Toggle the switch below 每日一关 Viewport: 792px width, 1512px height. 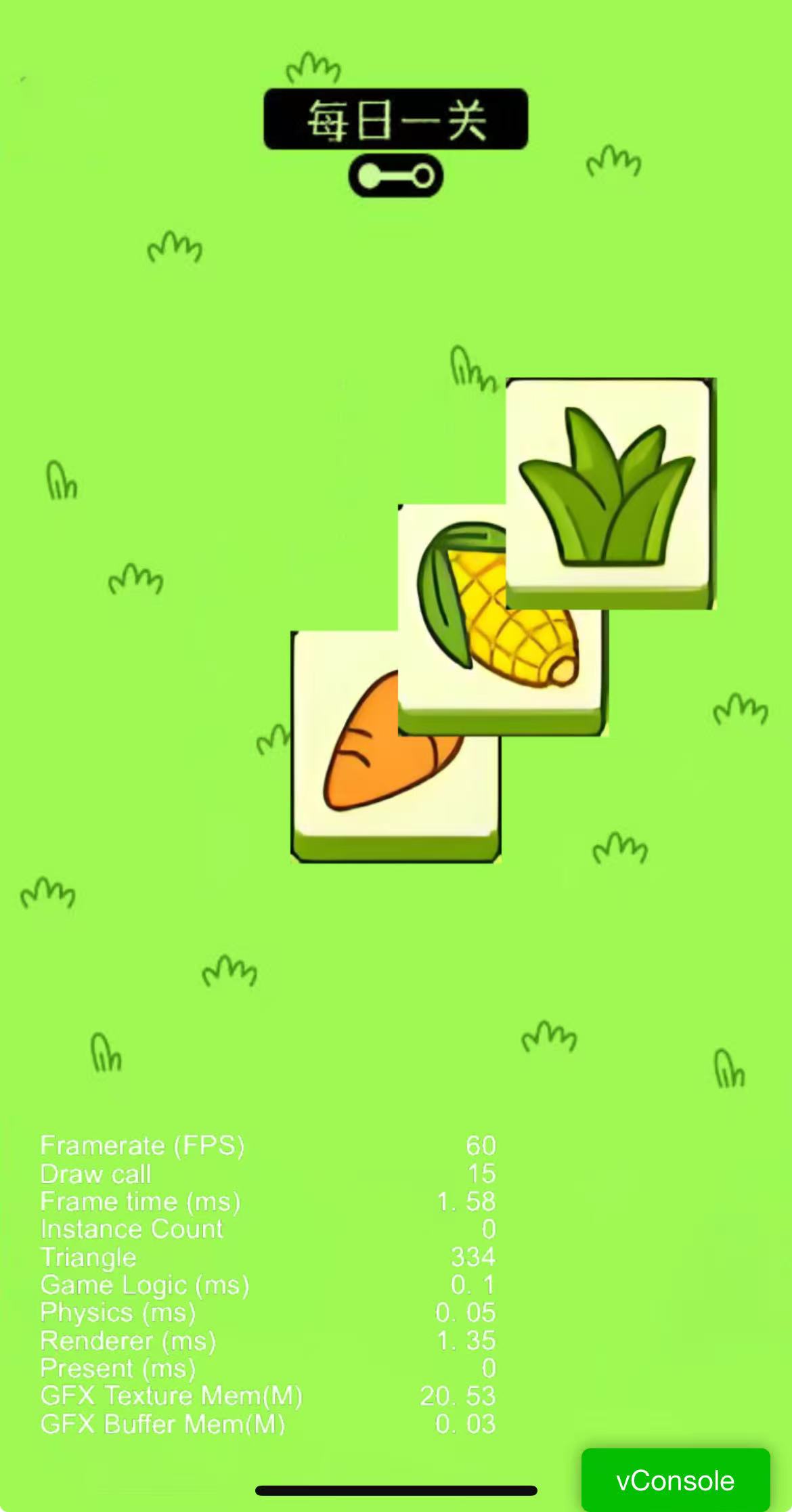[395, 177]
